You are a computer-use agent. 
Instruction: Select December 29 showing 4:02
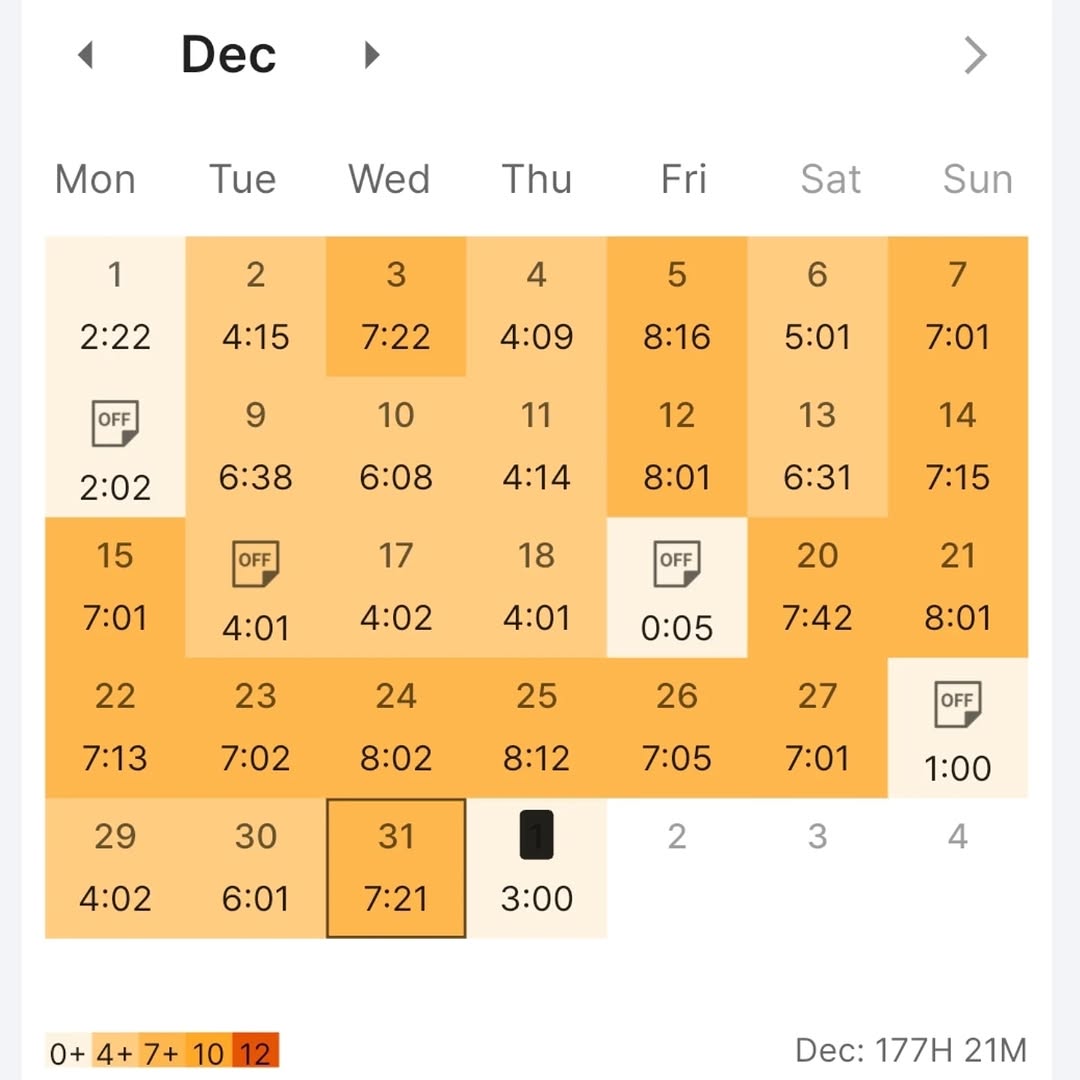click(x=115, y=868)
